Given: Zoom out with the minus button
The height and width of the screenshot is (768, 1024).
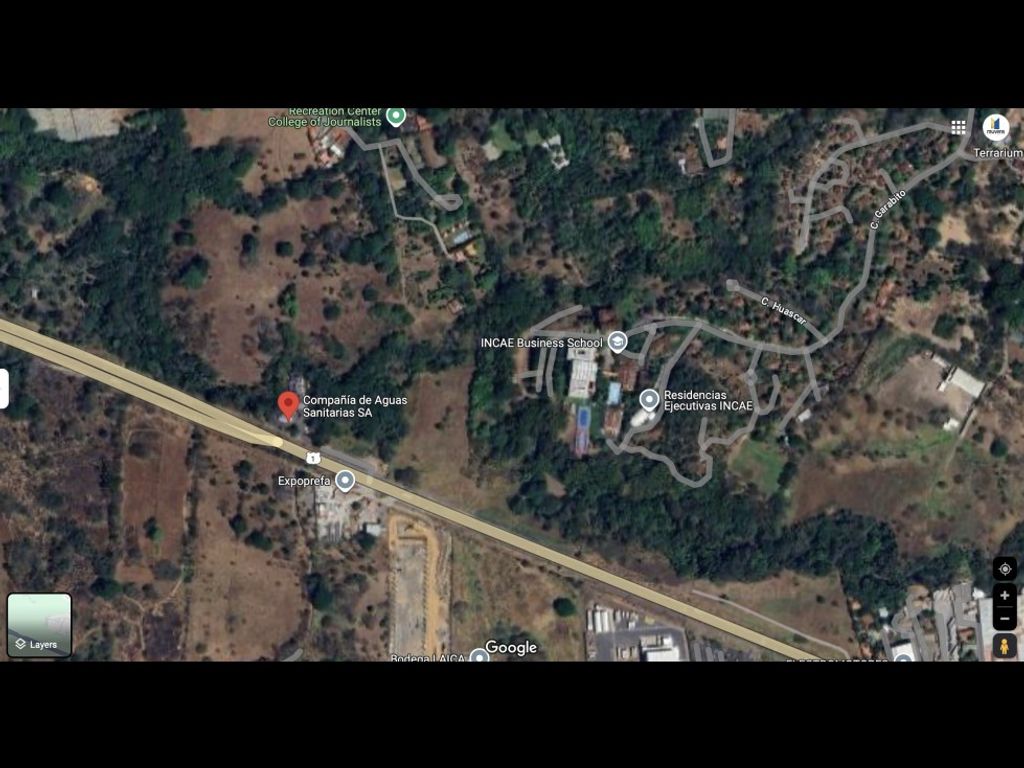Looking at the screenshot, I should [1004, 618].
